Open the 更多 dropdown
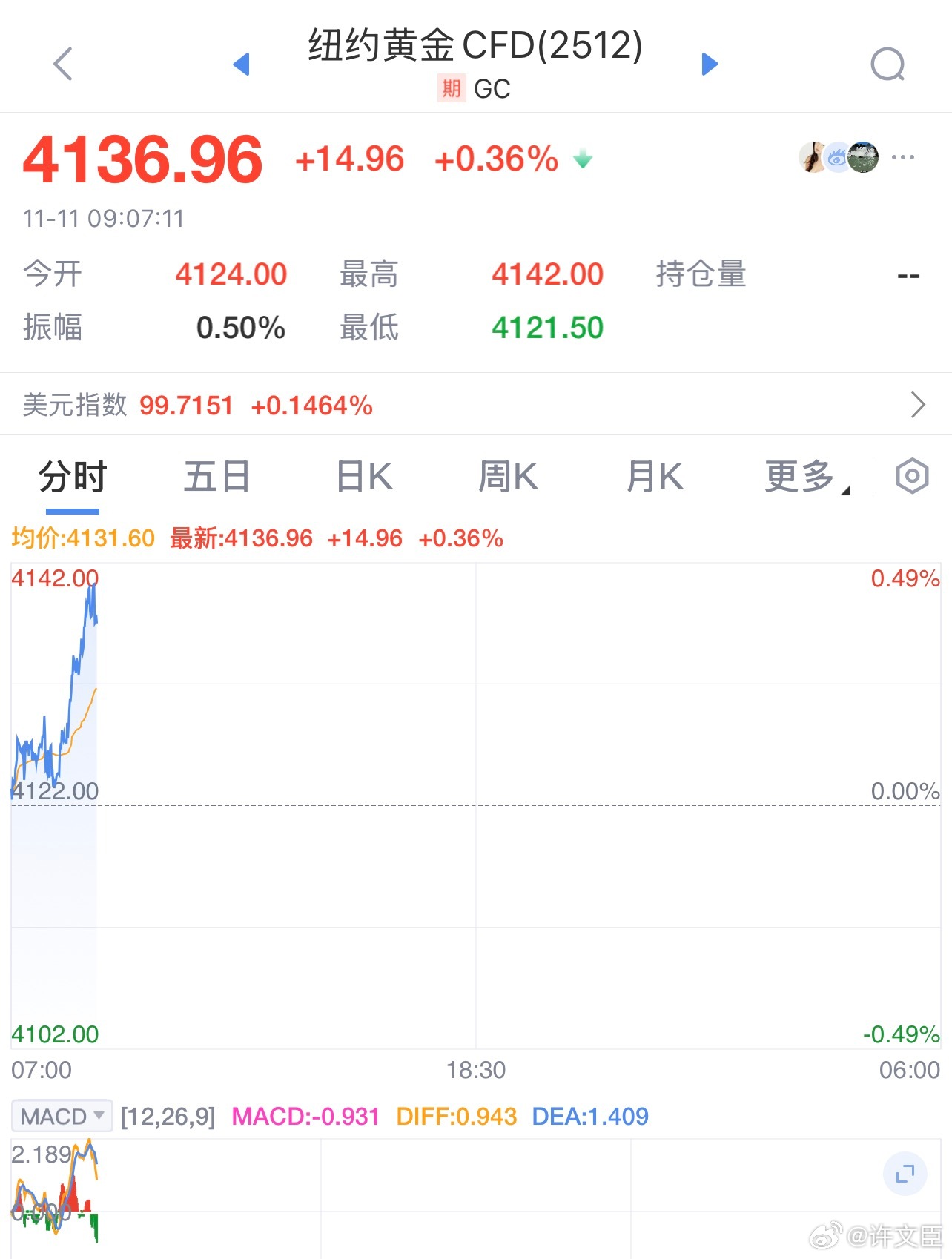The image size is (952, 1259). click(801, 475)
